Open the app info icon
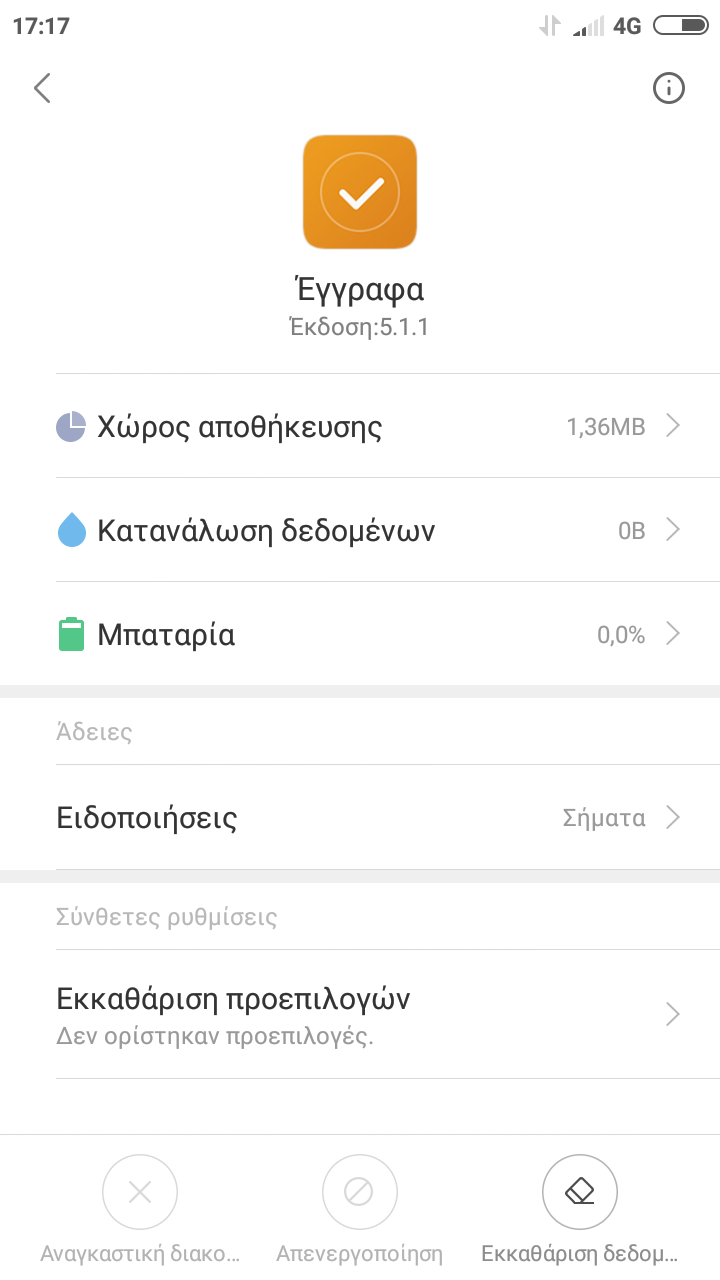720x1280 pixels. [x=668, y=88]
